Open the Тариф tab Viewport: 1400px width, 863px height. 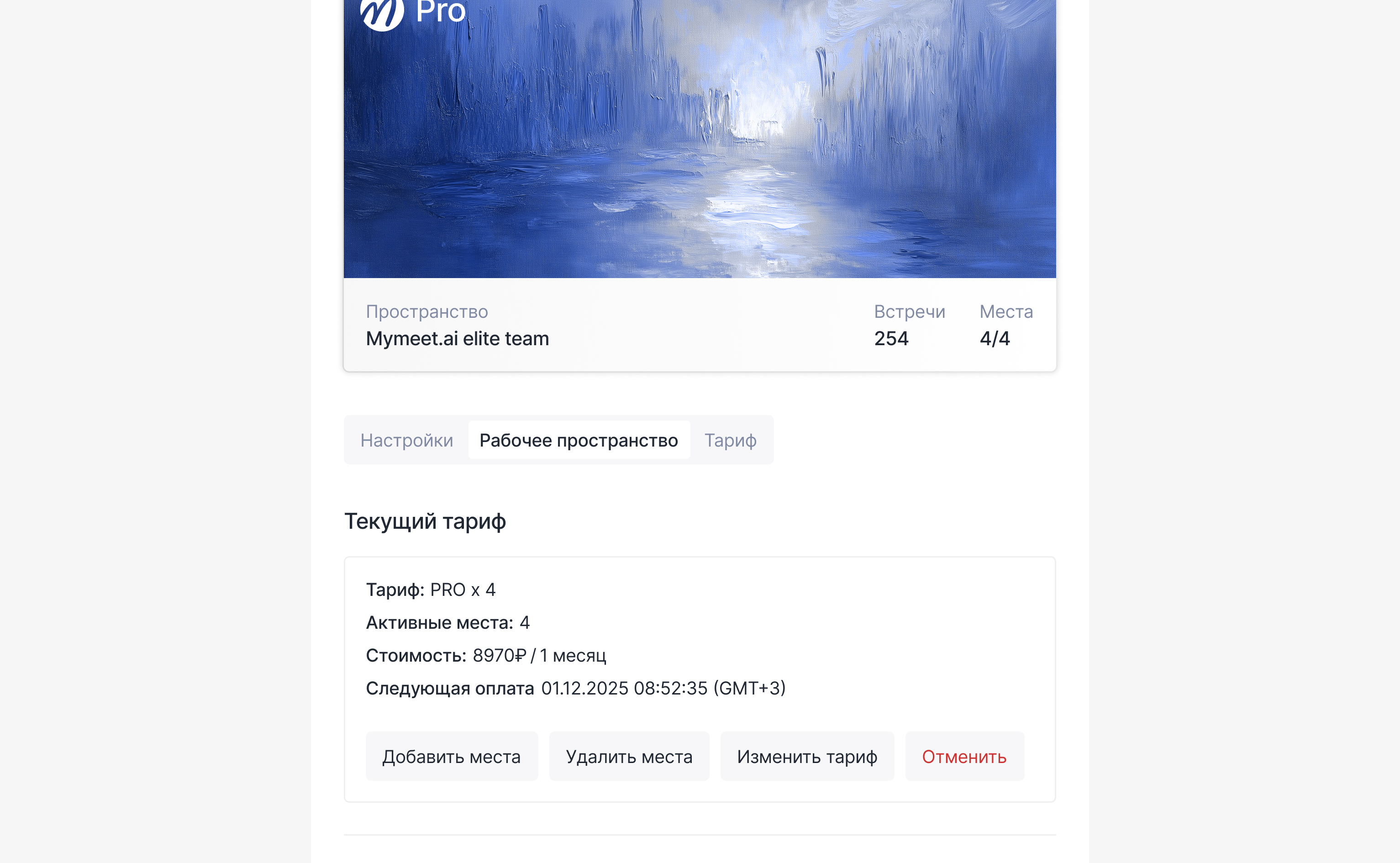tap(730, 440)
